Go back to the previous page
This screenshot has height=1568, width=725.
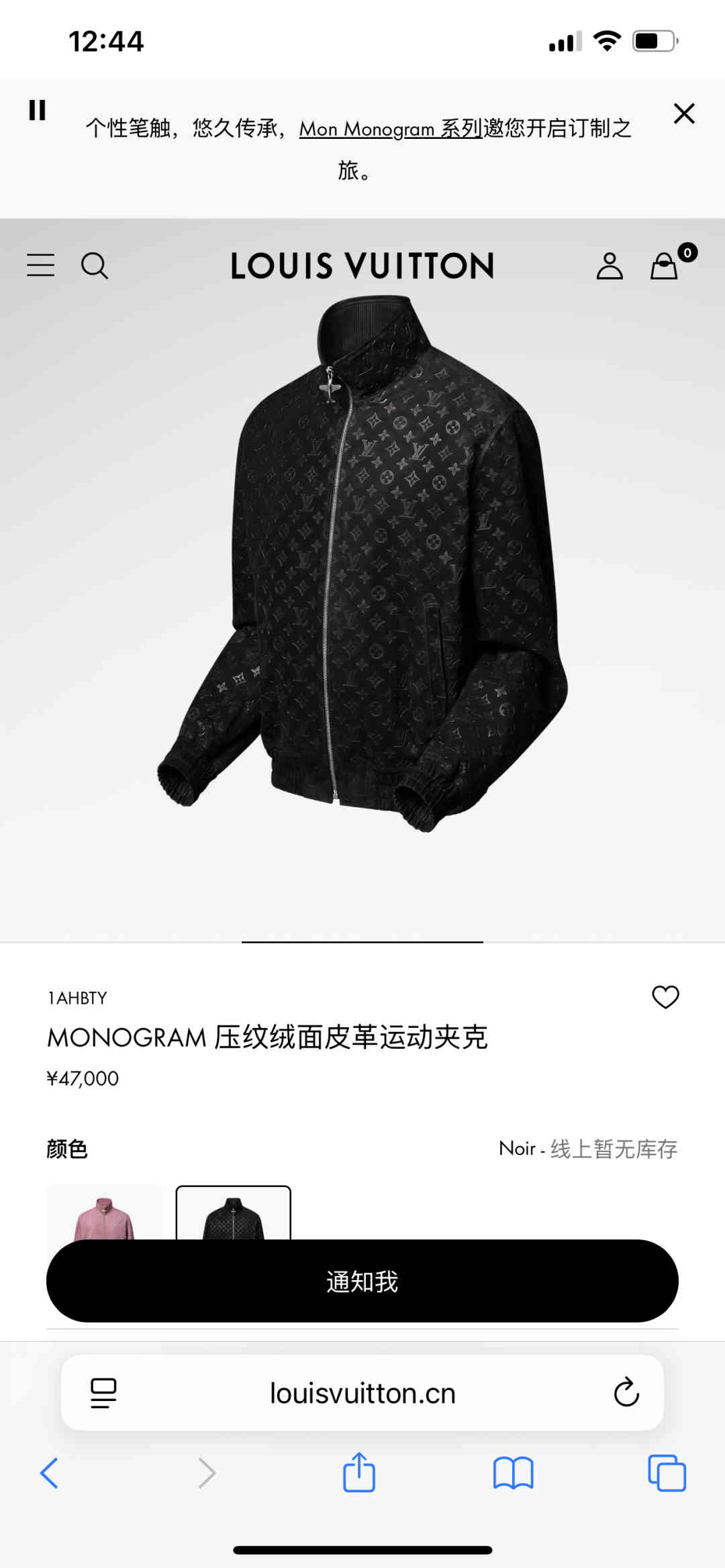(50, 1473)
